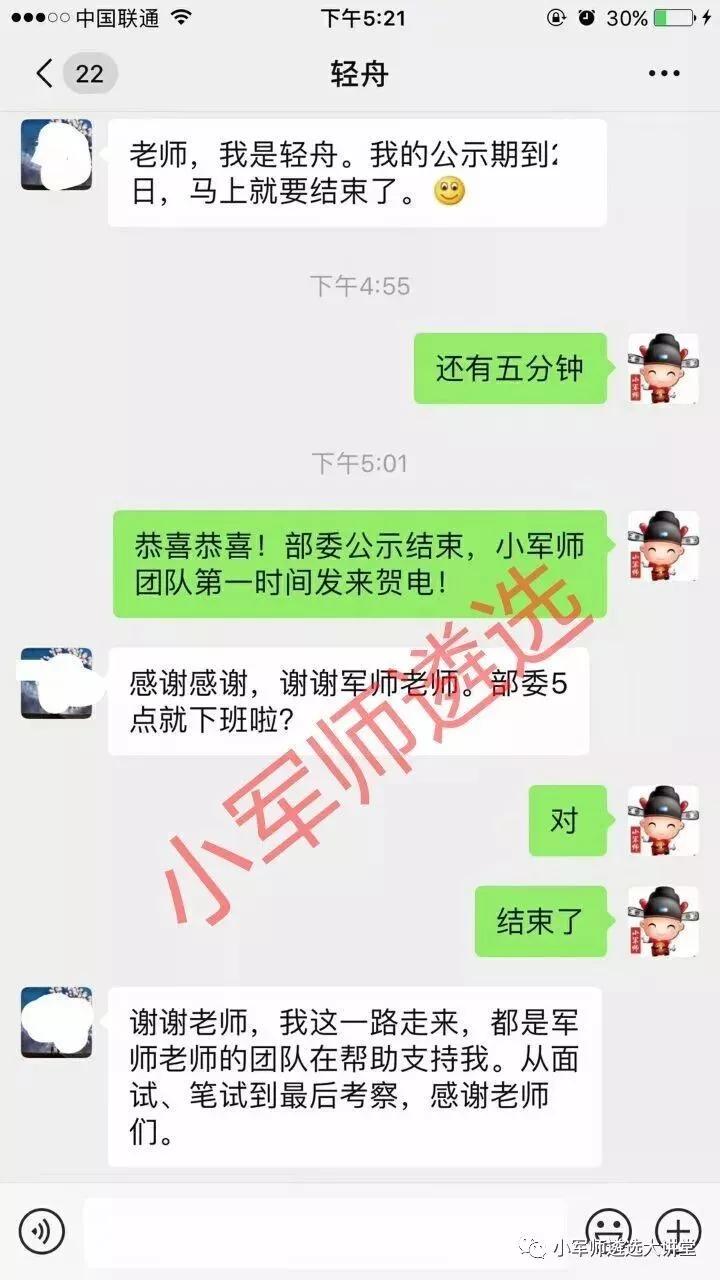Image resolution: width=720 pixels, height=1280 pixels.
Task: Open the chat details overflow menu
Action: (x=664, y=73)
